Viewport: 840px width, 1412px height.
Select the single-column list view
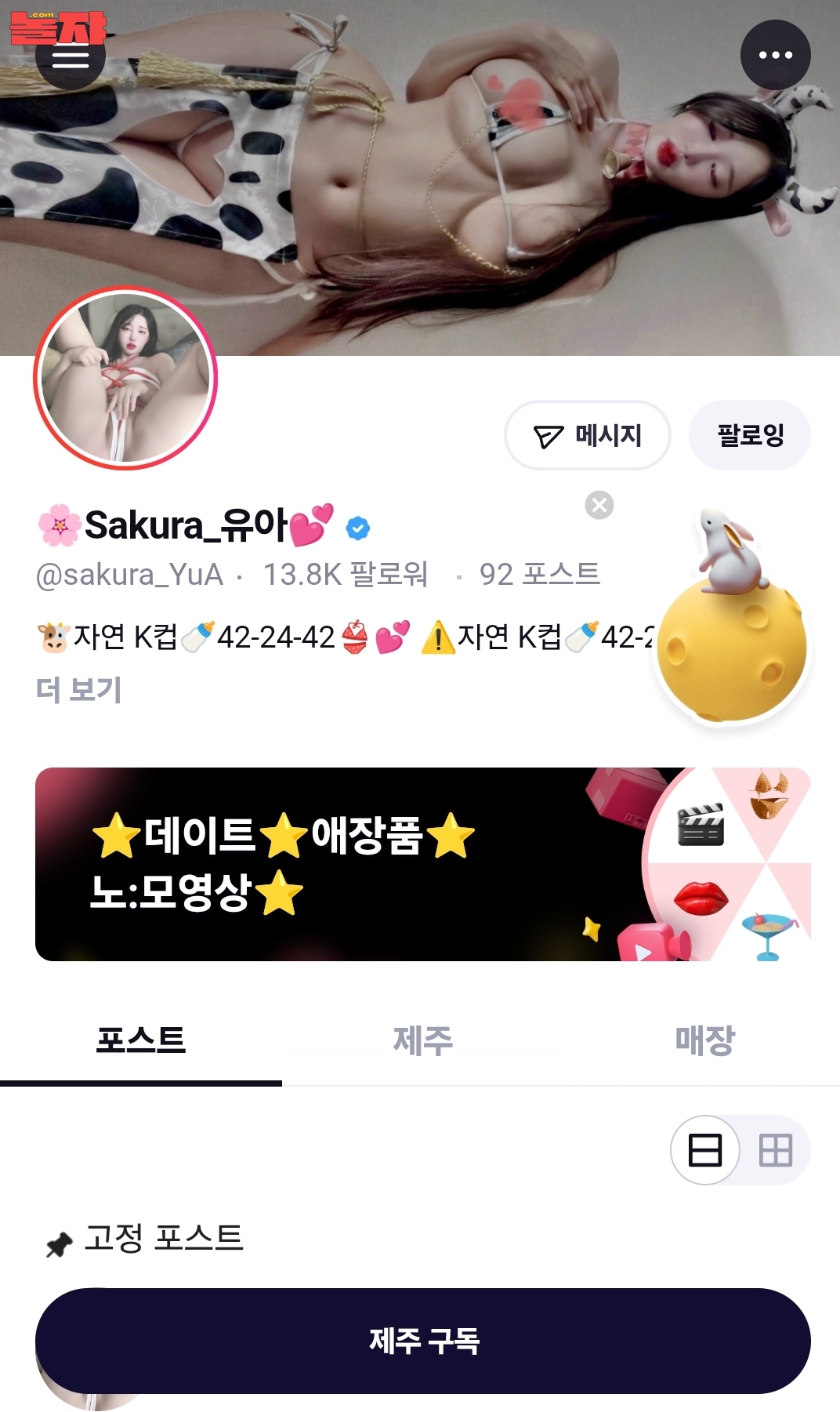pyautogui.click(x=705, y=1150)
